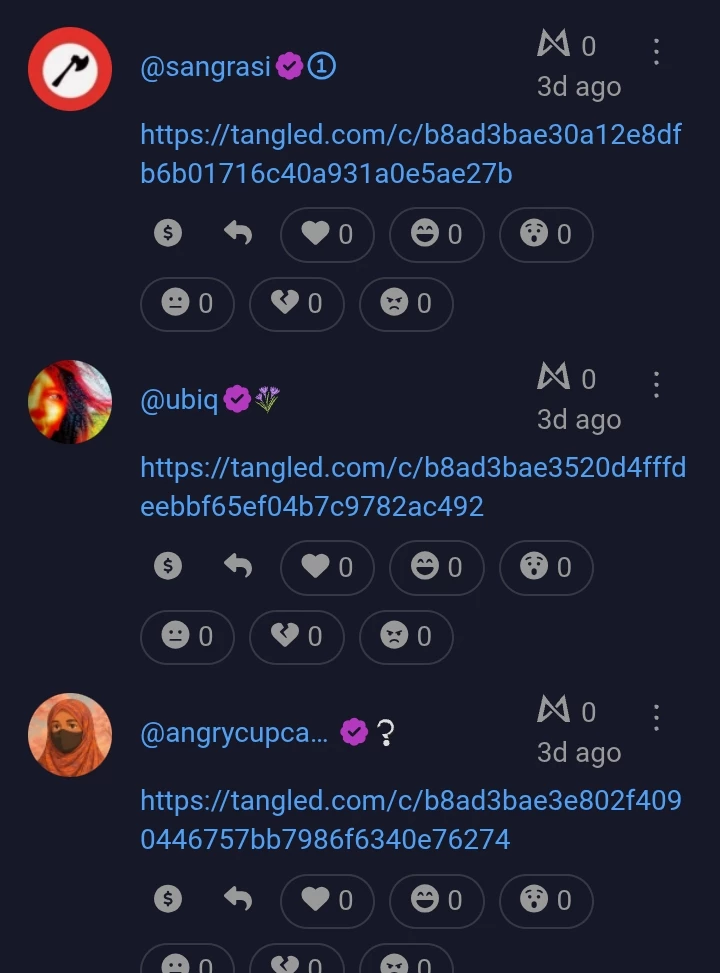The width and height of the screenshot is (720, 973).
Task: Open overflow menu on angrycupca...'s comment
Action: pos(656,718)
